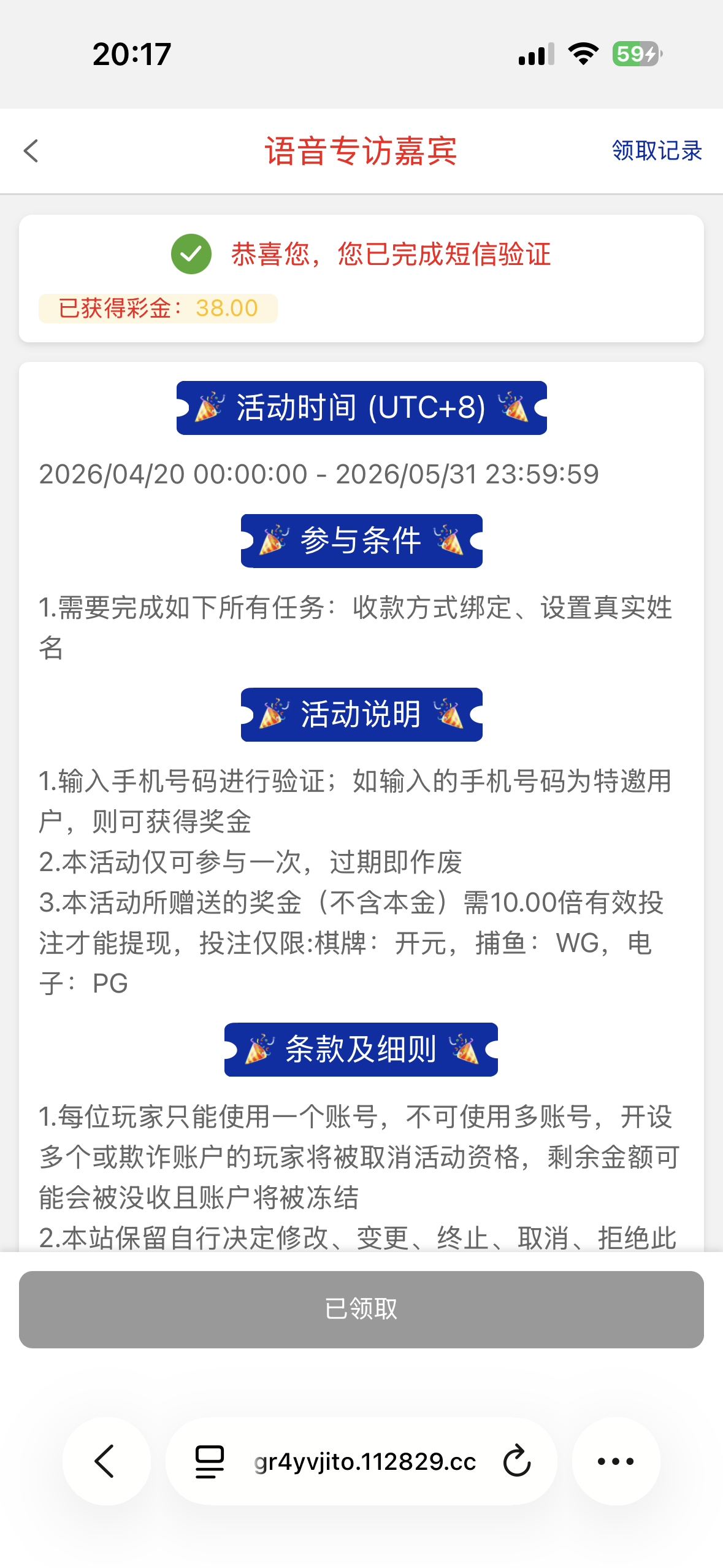The width and height of the screenshot is (723, 1568).
Task: Open the browser's three-dot more menu
Action: tap(616, 1461)
